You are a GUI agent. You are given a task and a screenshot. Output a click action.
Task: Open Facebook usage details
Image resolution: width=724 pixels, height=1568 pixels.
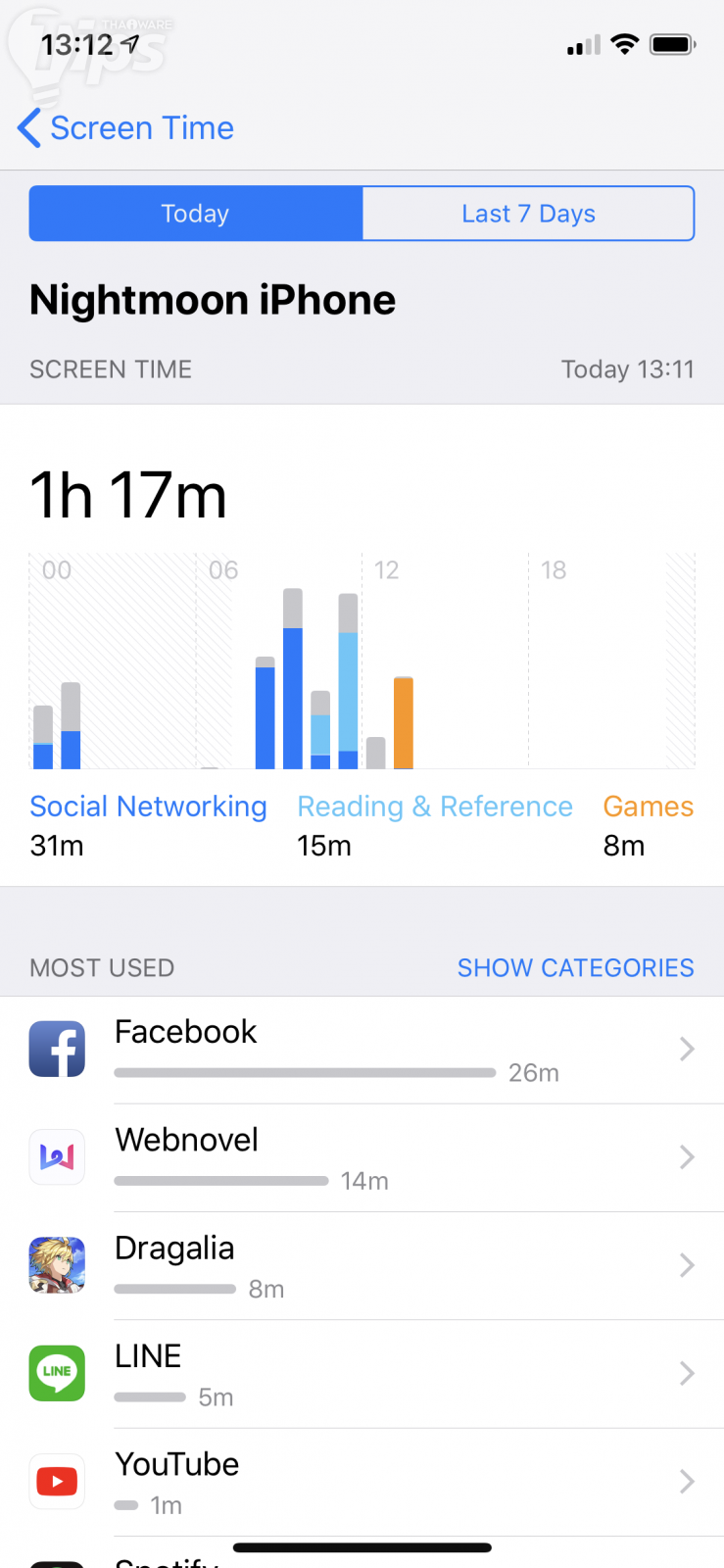362,1051
